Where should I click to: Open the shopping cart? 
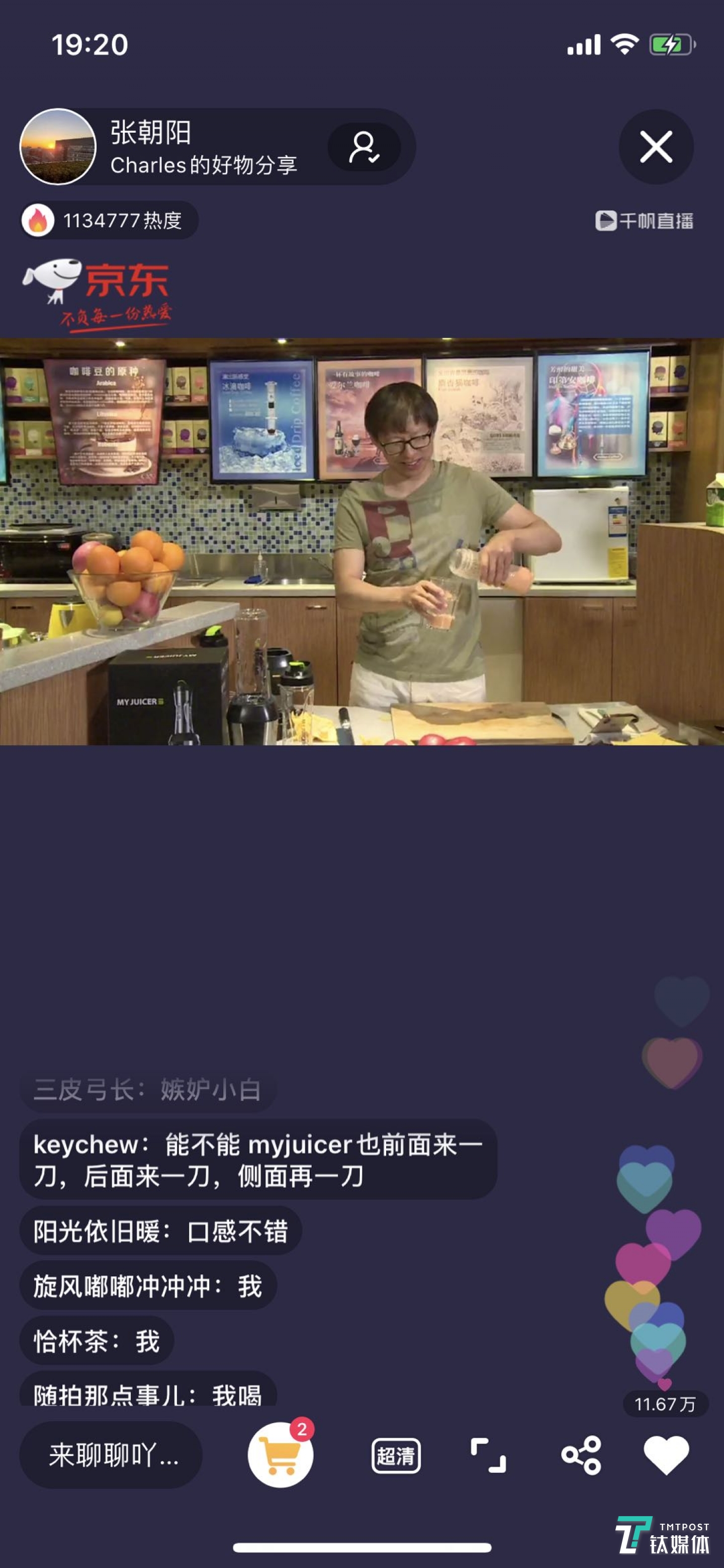coord(281,1455)
